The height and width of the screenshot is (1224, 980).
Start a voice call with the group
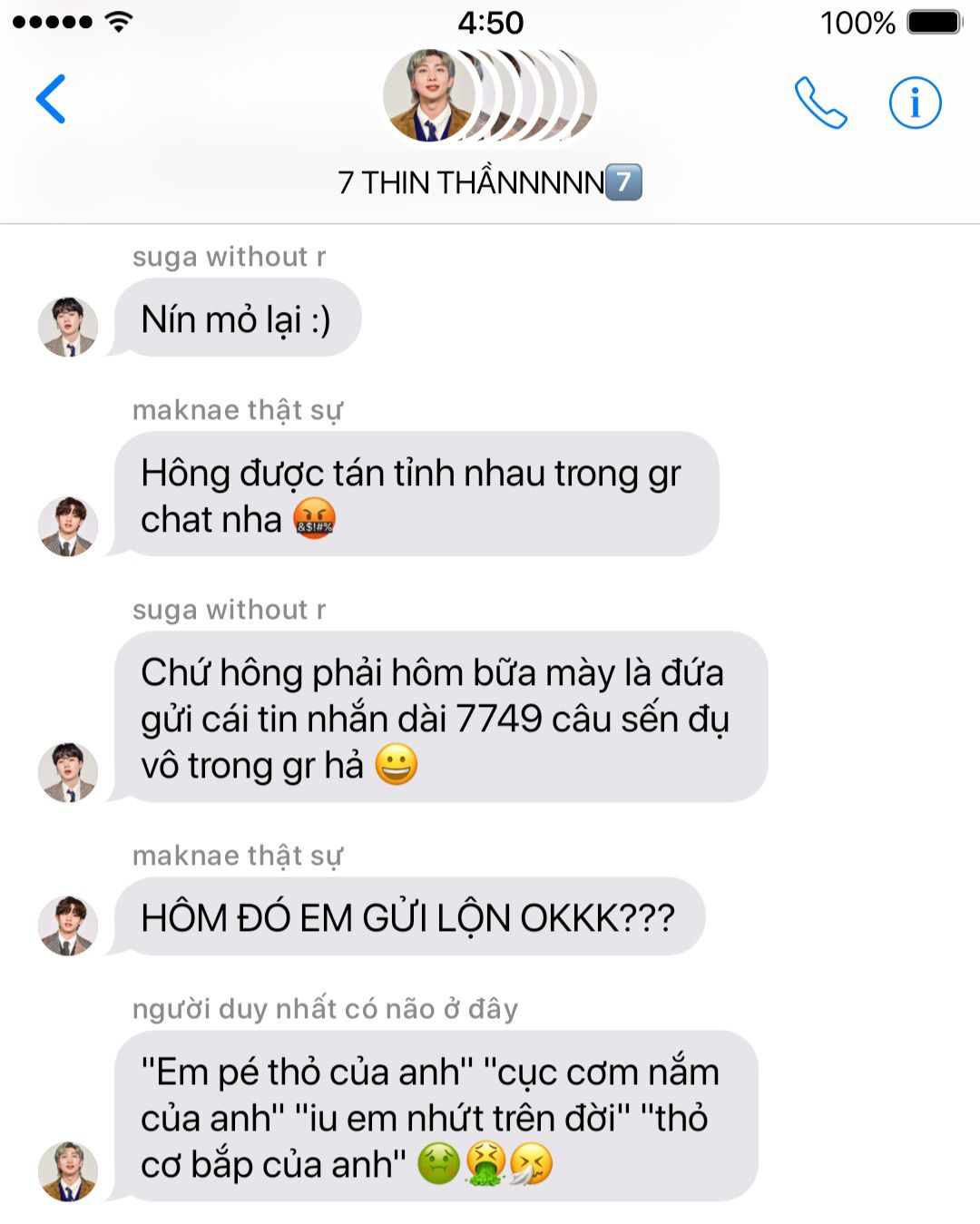820,103
